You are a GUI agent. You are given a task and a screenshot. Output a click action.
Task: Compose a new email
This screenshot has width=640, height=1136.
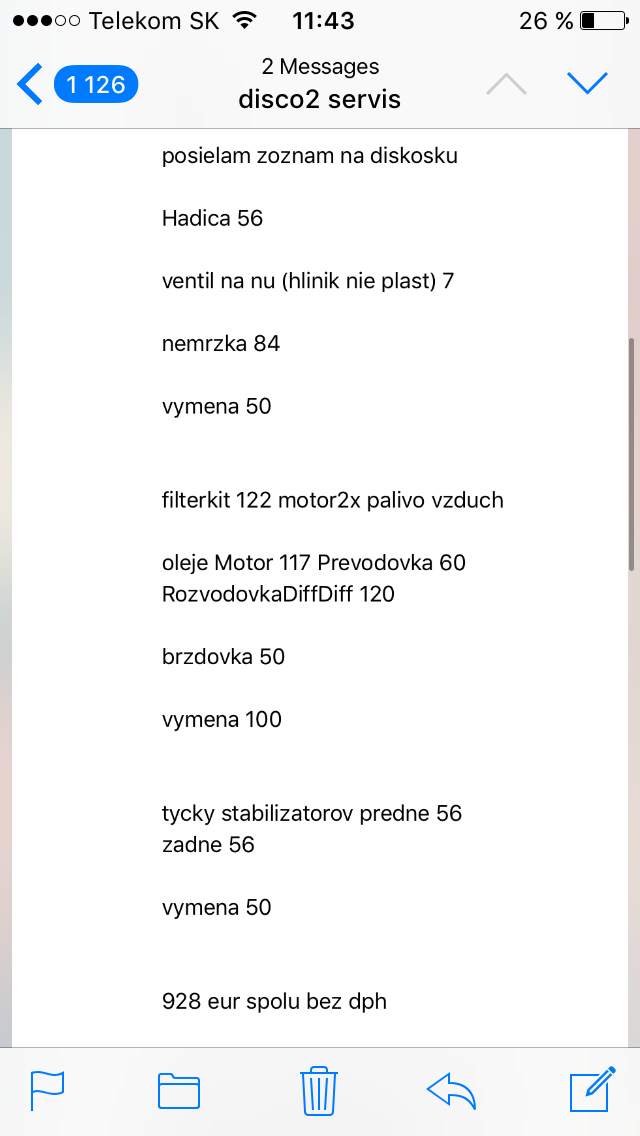[x=591, y=1090]
